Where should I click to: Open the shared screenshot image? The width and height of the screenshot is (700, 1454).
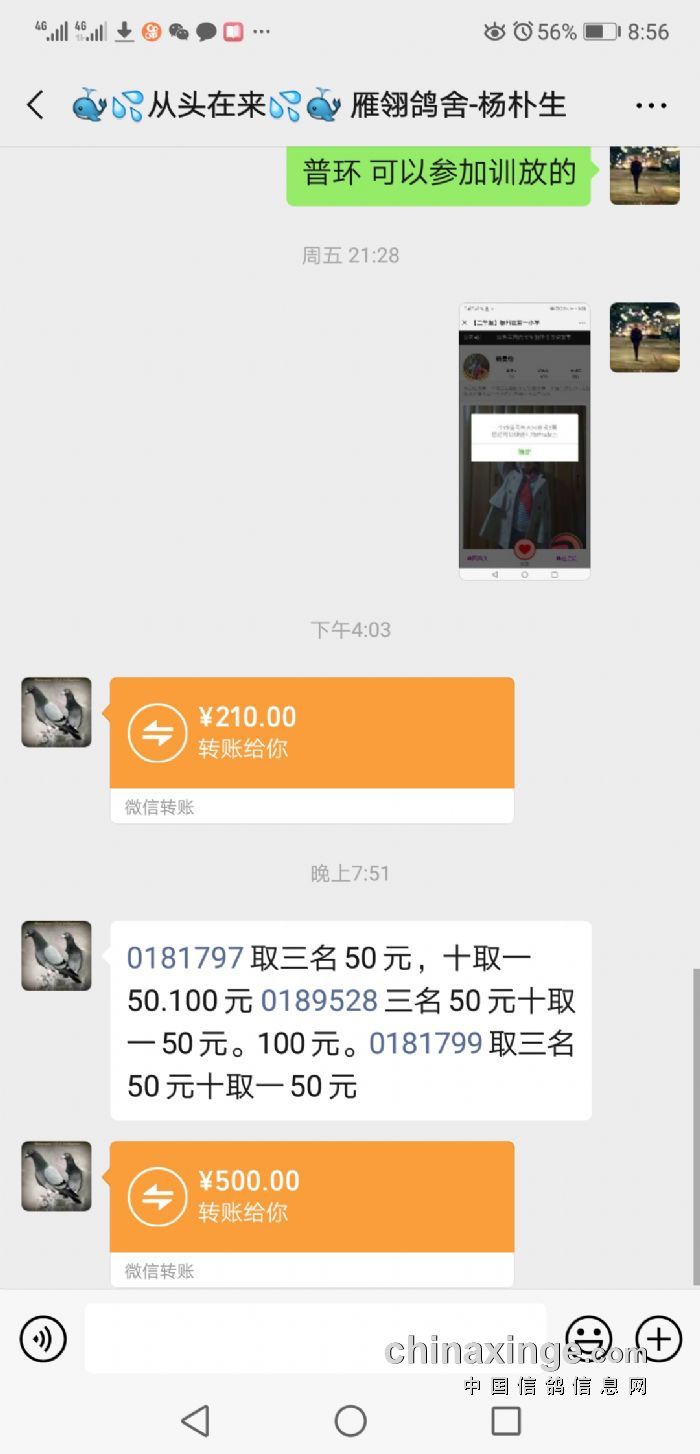click(524, 441)
